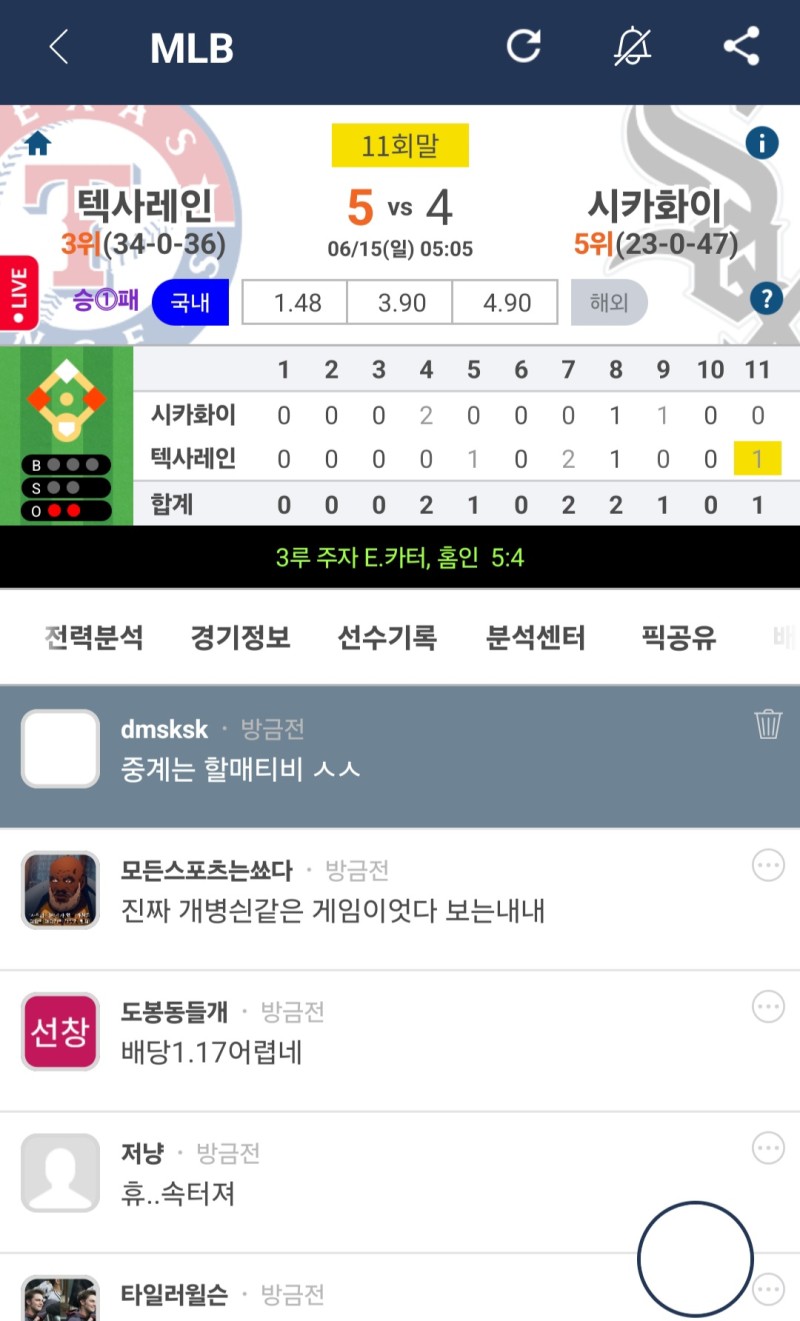This screenshot has height=1321, width=800.
Task: Pick the 3.90 draw odds
Action: [x=400, y=302]
